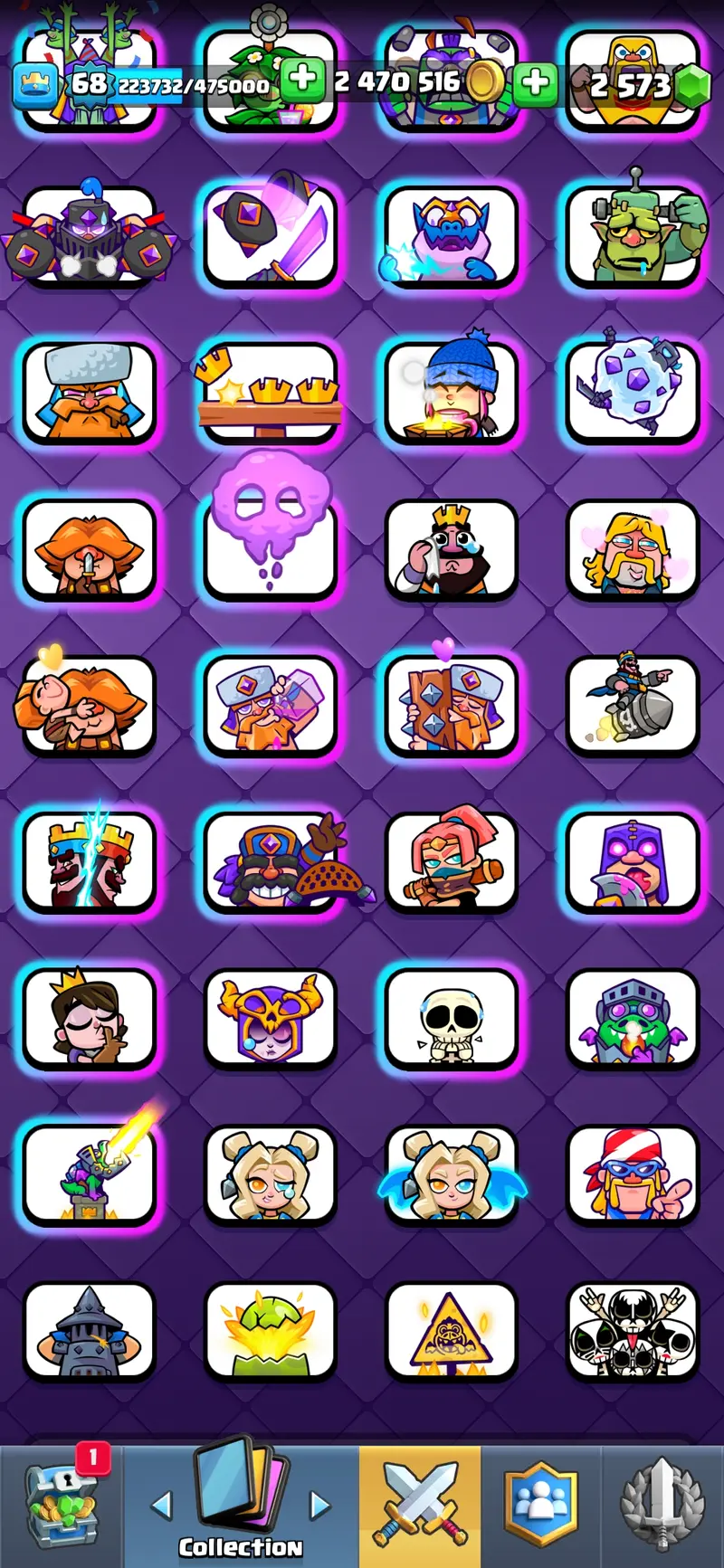This screenshot has width=724, height=1568.
Task: Open the clan social tab
Action: (x=540, y=1506)
